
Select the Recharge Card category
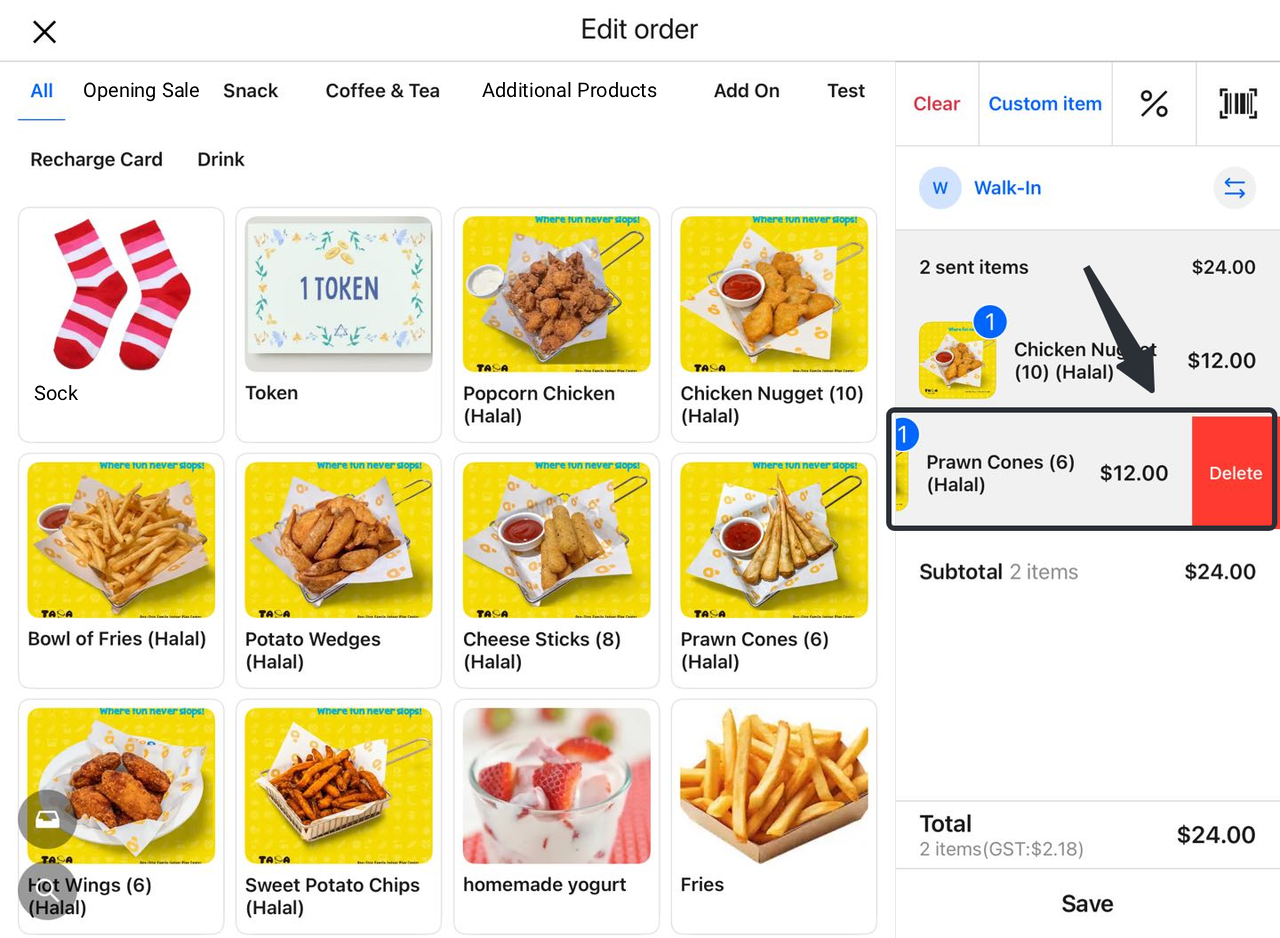click(x=96, y=160)
